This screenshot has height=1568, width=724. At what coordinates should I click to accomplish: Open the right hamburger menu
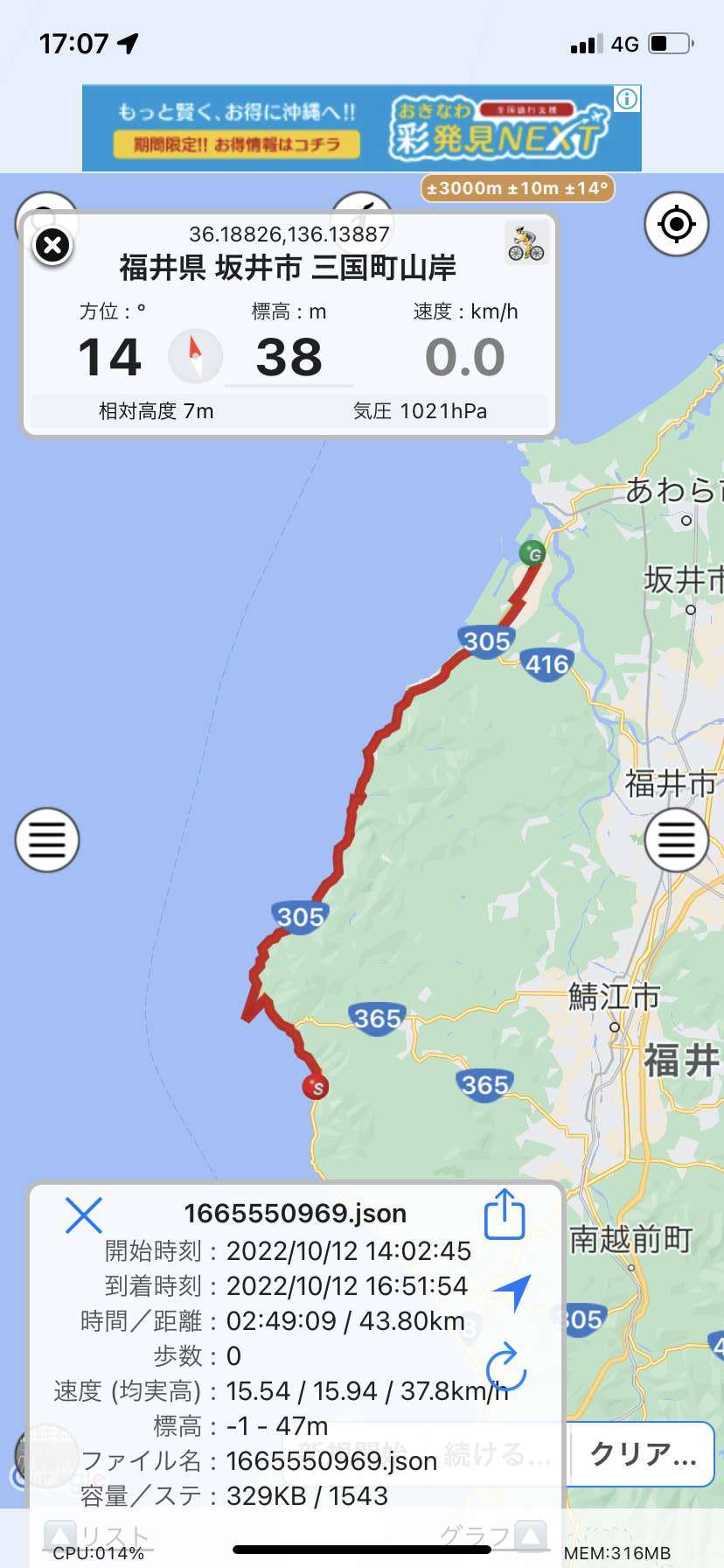click(x=676, y=840)
